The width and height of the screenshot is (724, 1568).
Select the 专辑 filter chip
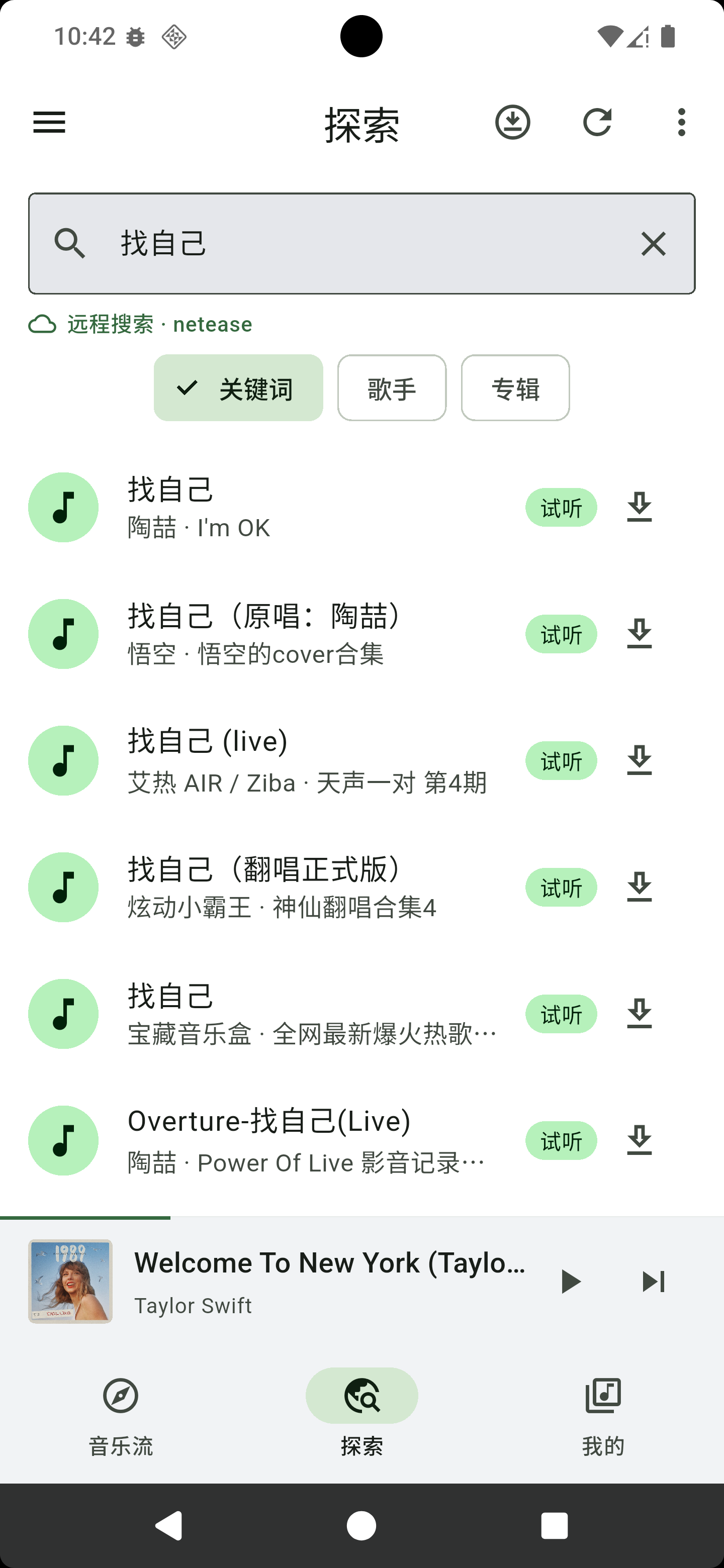tap(515, 388)
